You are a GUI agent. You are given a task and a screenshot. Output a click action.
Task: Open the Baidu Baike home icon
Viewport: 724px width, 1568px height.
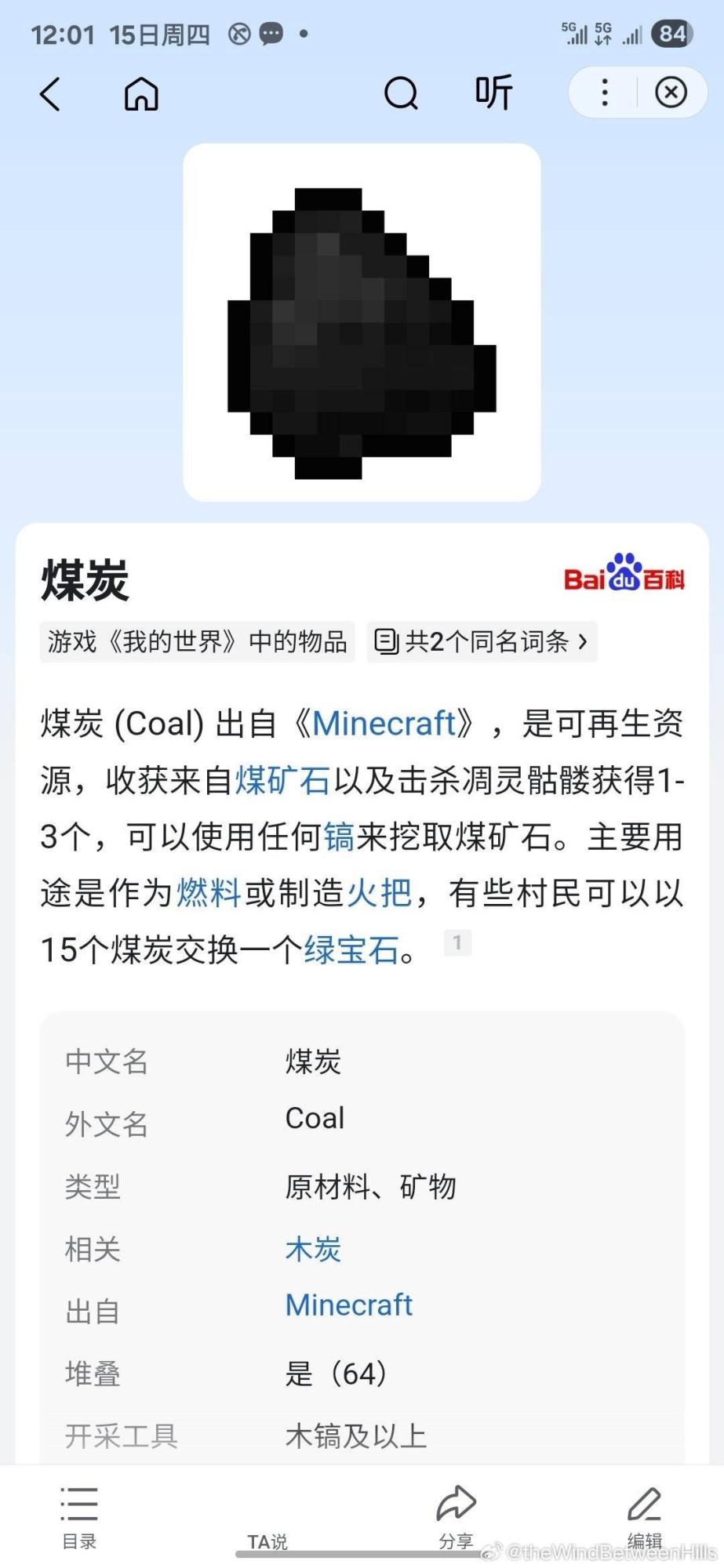[x=142, y=94]
